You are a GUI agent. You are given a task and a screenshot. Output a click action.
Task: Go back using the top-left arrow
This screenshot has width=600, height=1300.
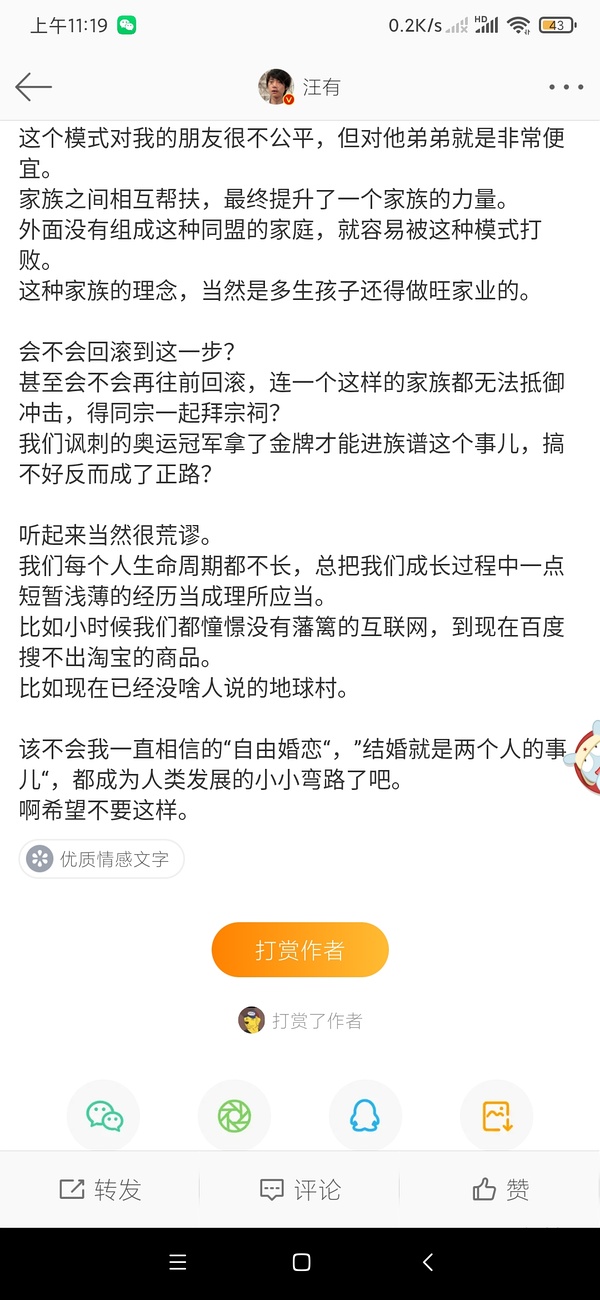point(33,87)
